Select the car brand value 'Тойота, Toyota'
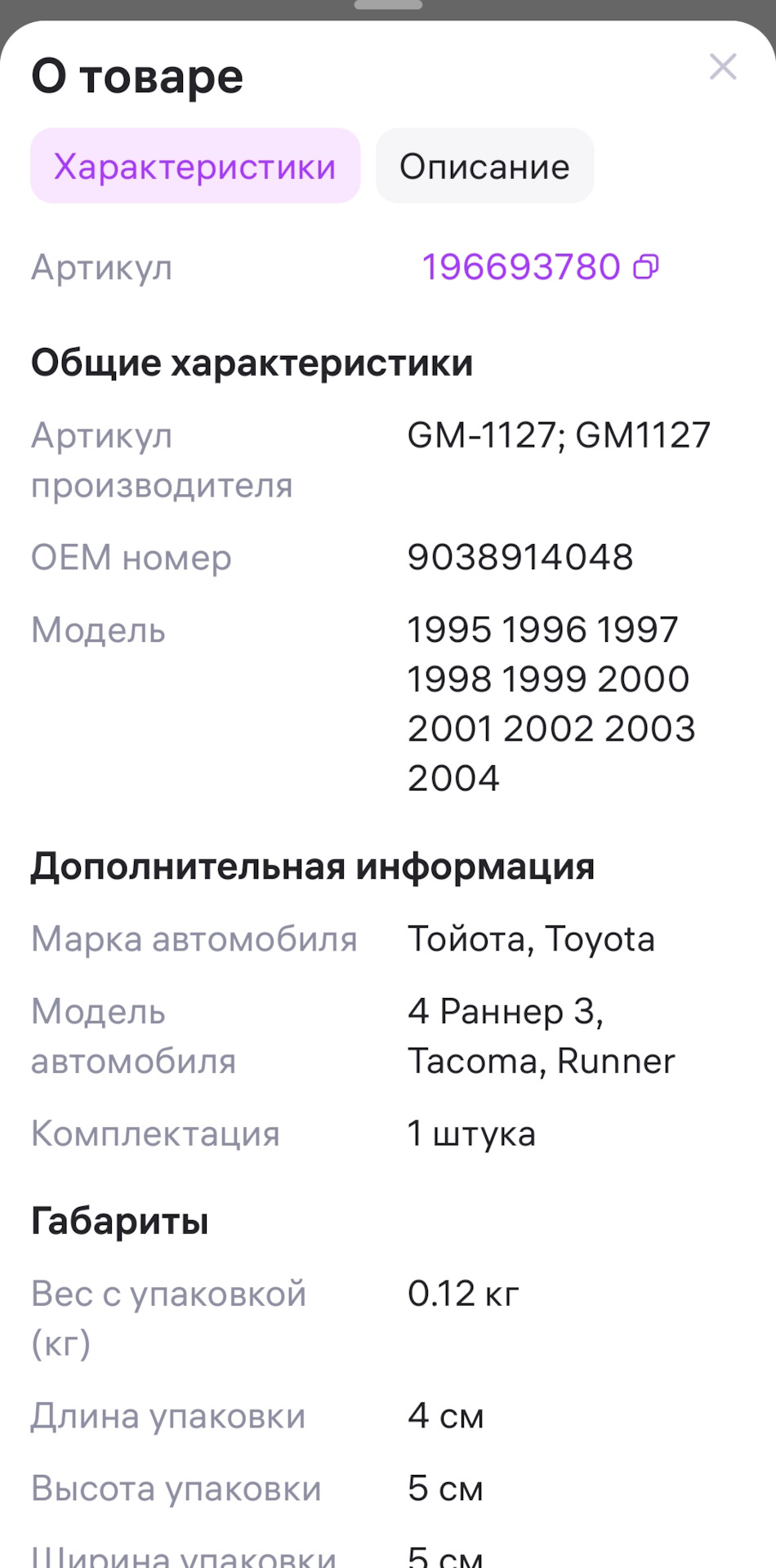The image size is (776, 1568). point(531,939)
